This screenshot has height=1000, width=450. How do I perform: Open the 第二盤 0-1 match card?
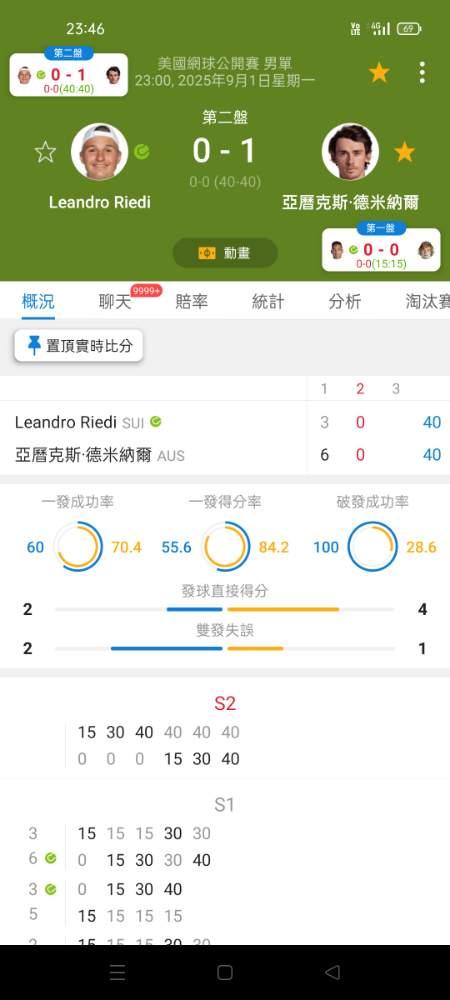coord(69,73)
